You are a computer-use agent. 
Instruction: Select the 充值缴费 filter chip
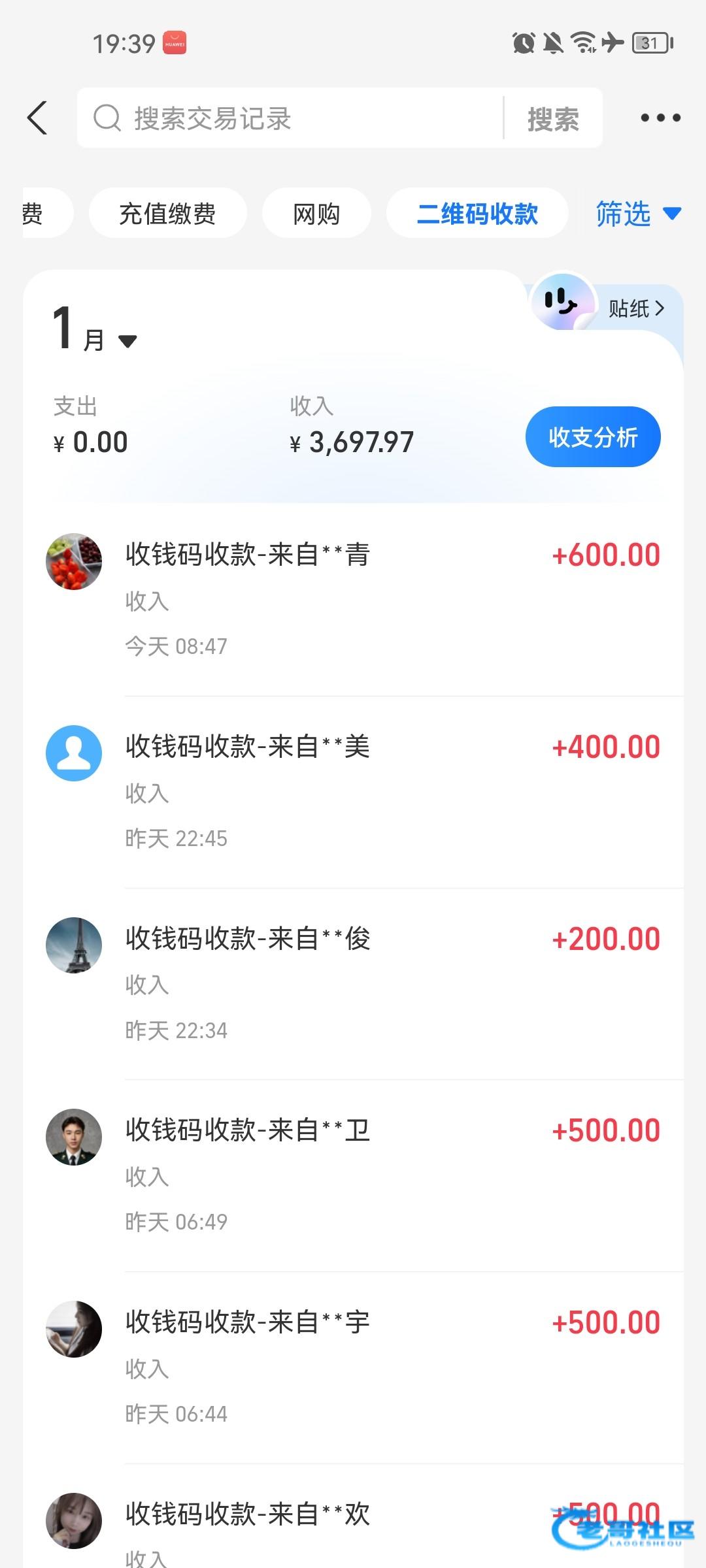pyautogui.click(x=167, y=214)
